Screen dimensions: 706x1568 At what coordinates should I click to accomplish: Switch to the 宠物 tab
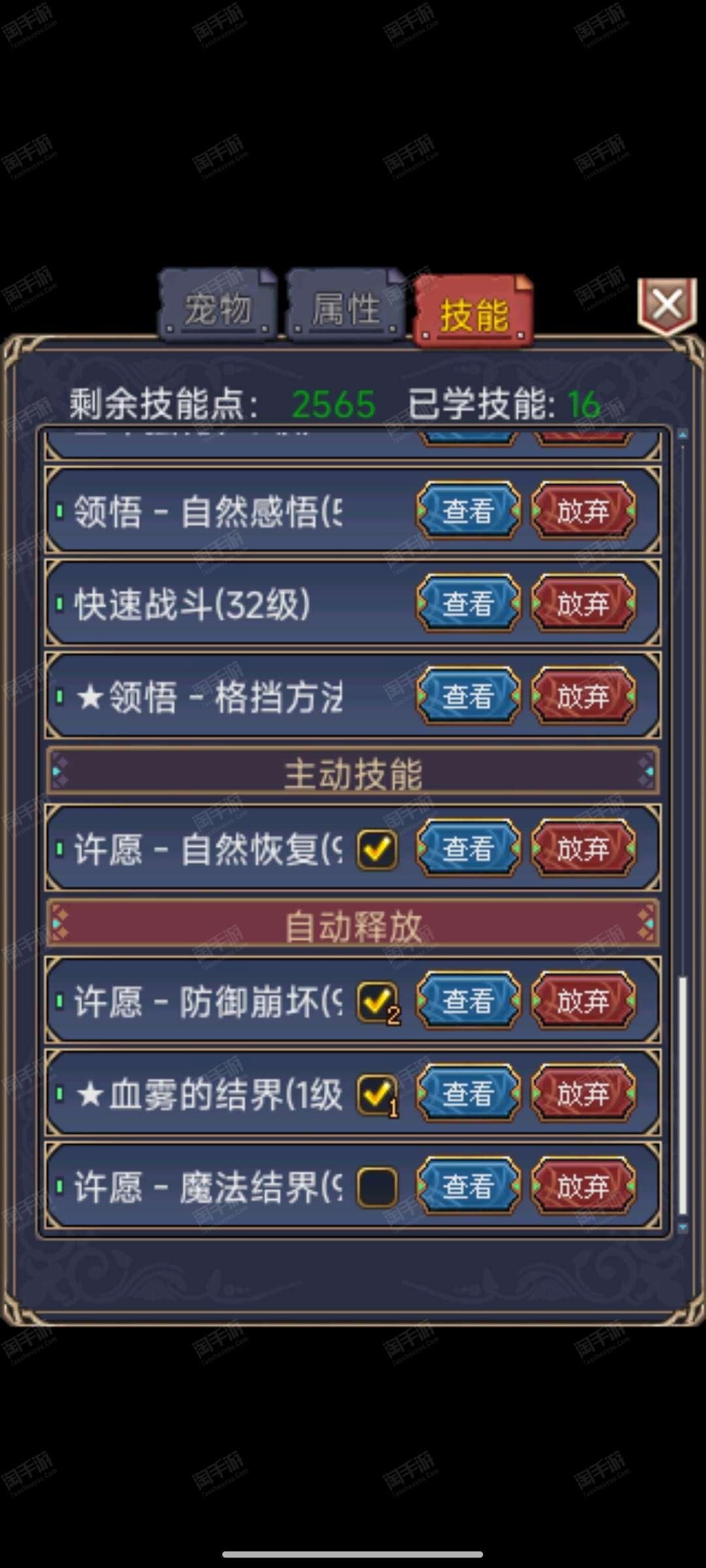point(218,306)
